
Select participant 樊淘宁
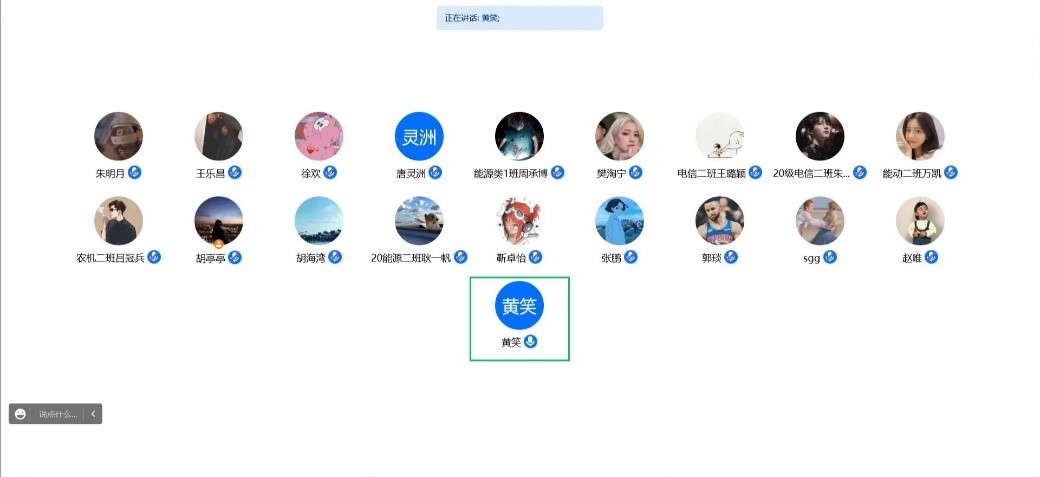(x=620, y=136)
